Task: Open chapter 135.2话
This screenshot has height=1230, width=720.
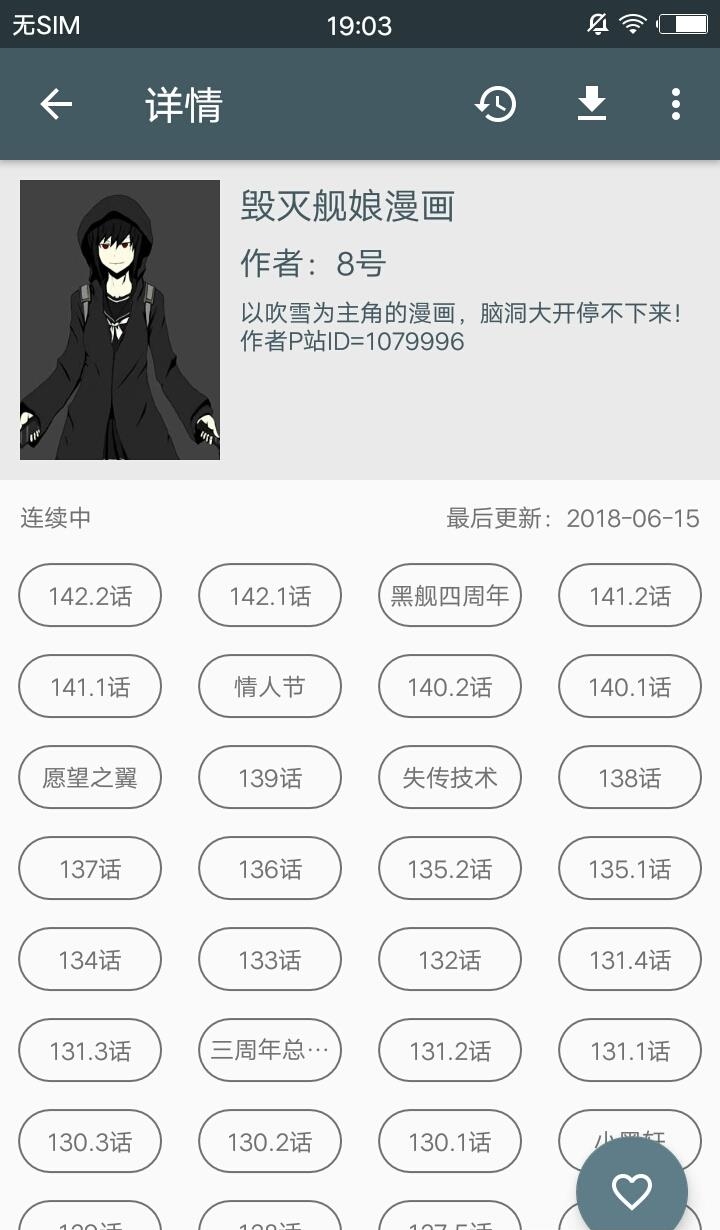Action: pos(450,869)
